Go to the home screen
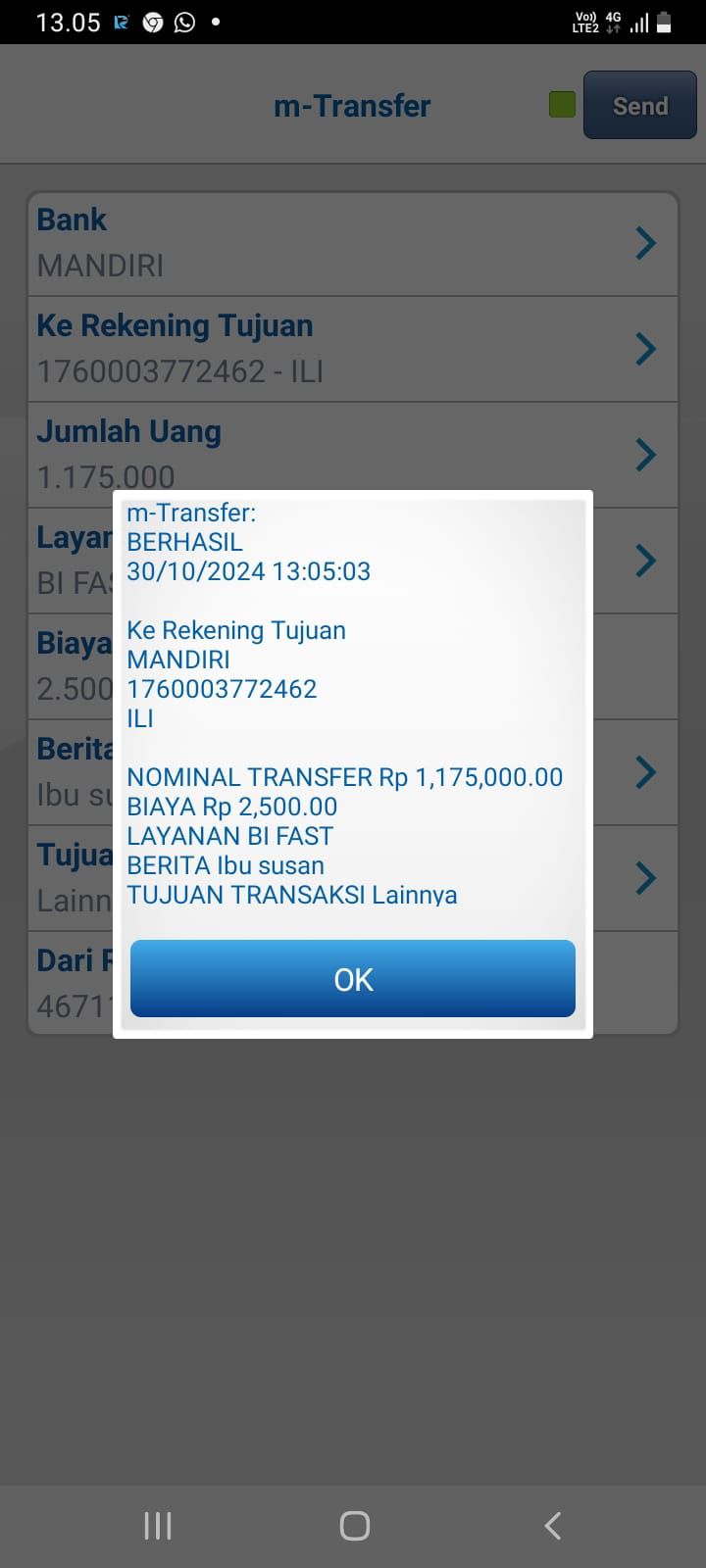This screenshot has width=706, height=1568. coord(354,1525)
